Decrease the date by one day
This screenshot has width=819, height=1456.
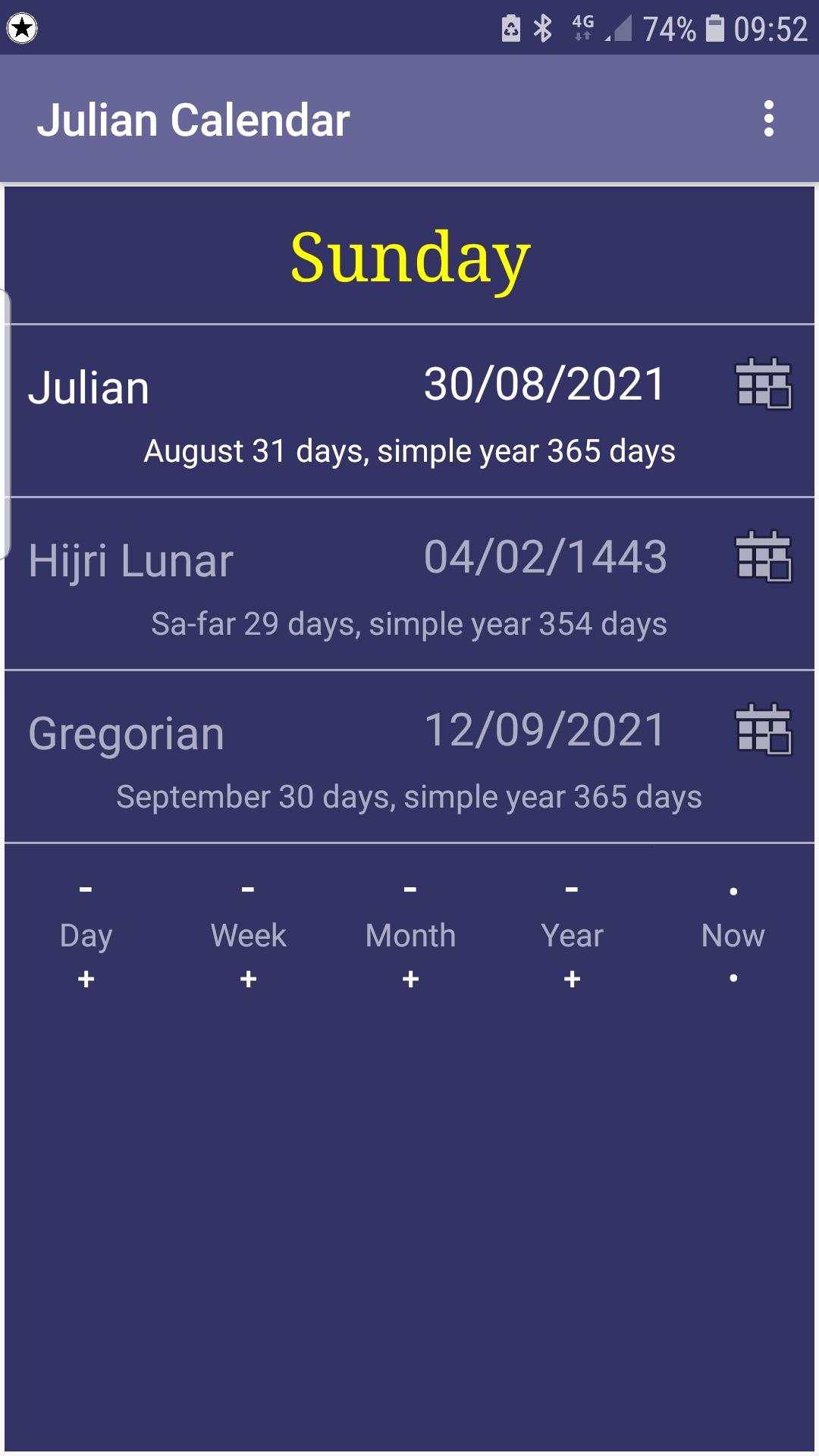[86, 890]
